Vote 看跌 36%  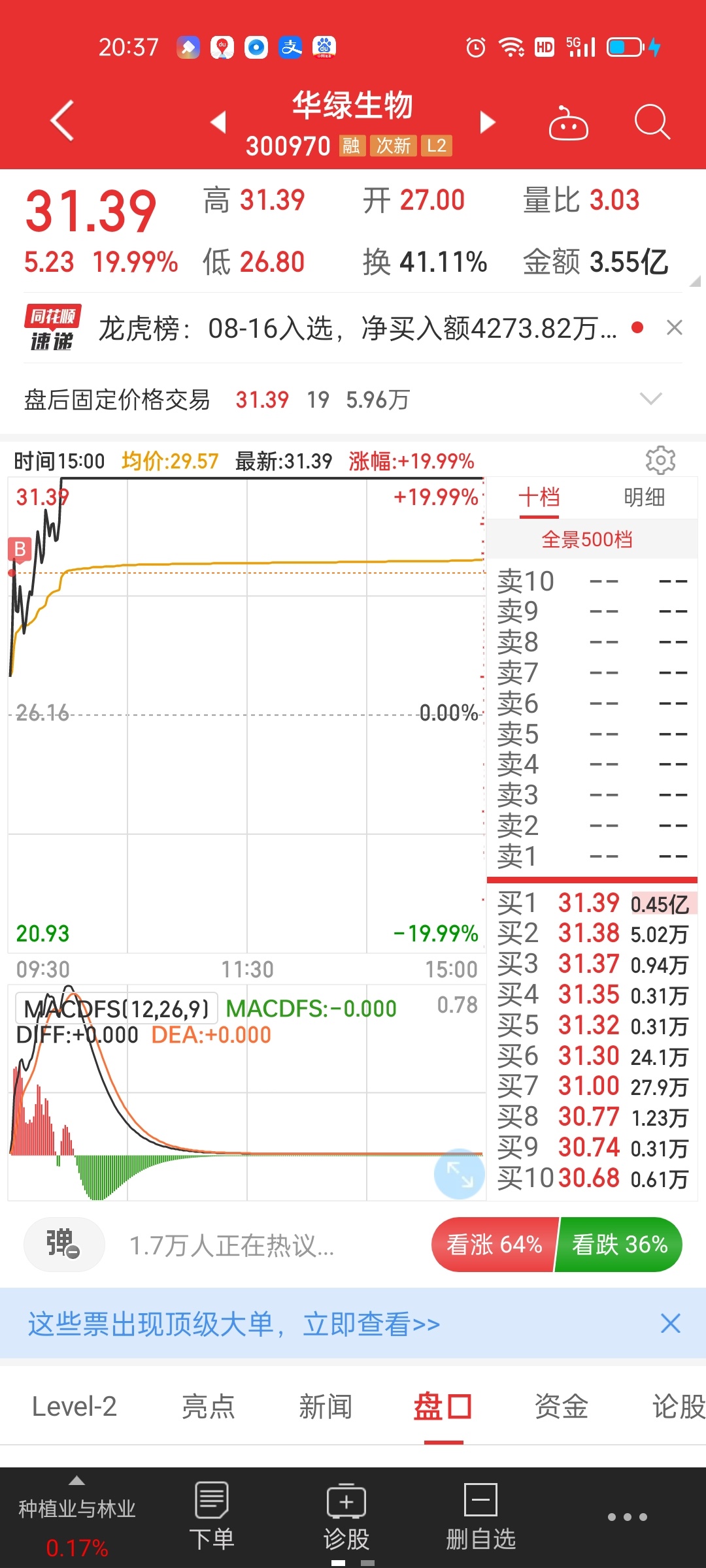coord(619,1245)
